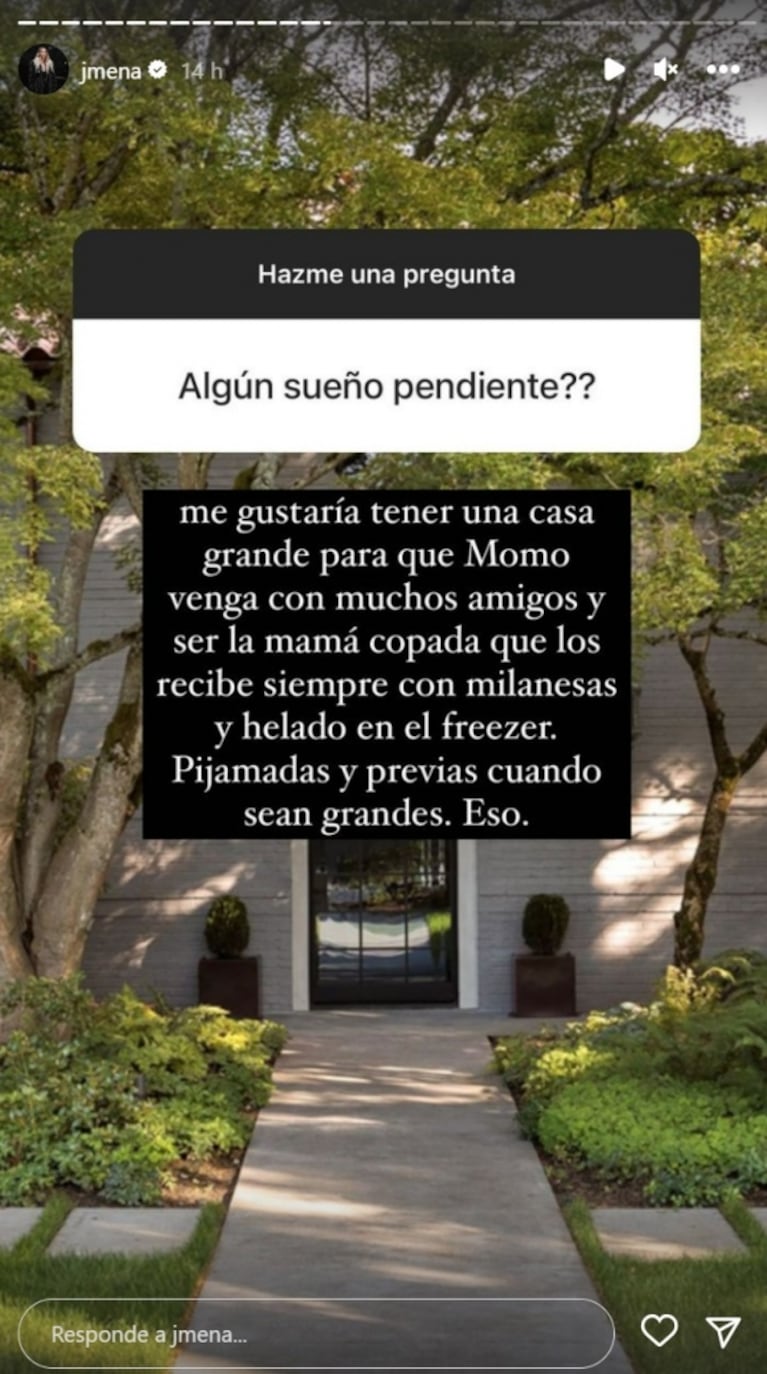Like this story with the heart

pyautogui.click(x=659, y=1330)
